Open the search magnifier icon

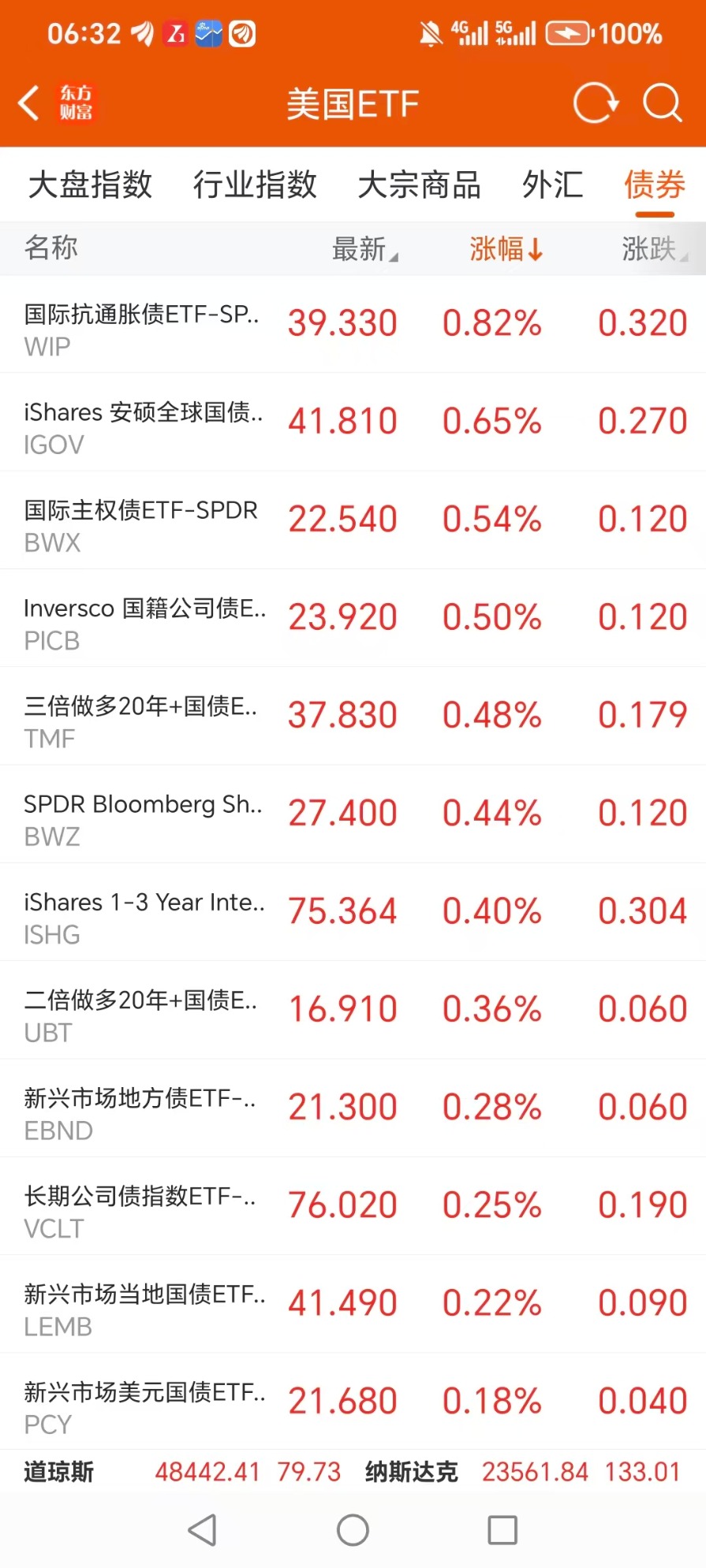click(661, 103)
